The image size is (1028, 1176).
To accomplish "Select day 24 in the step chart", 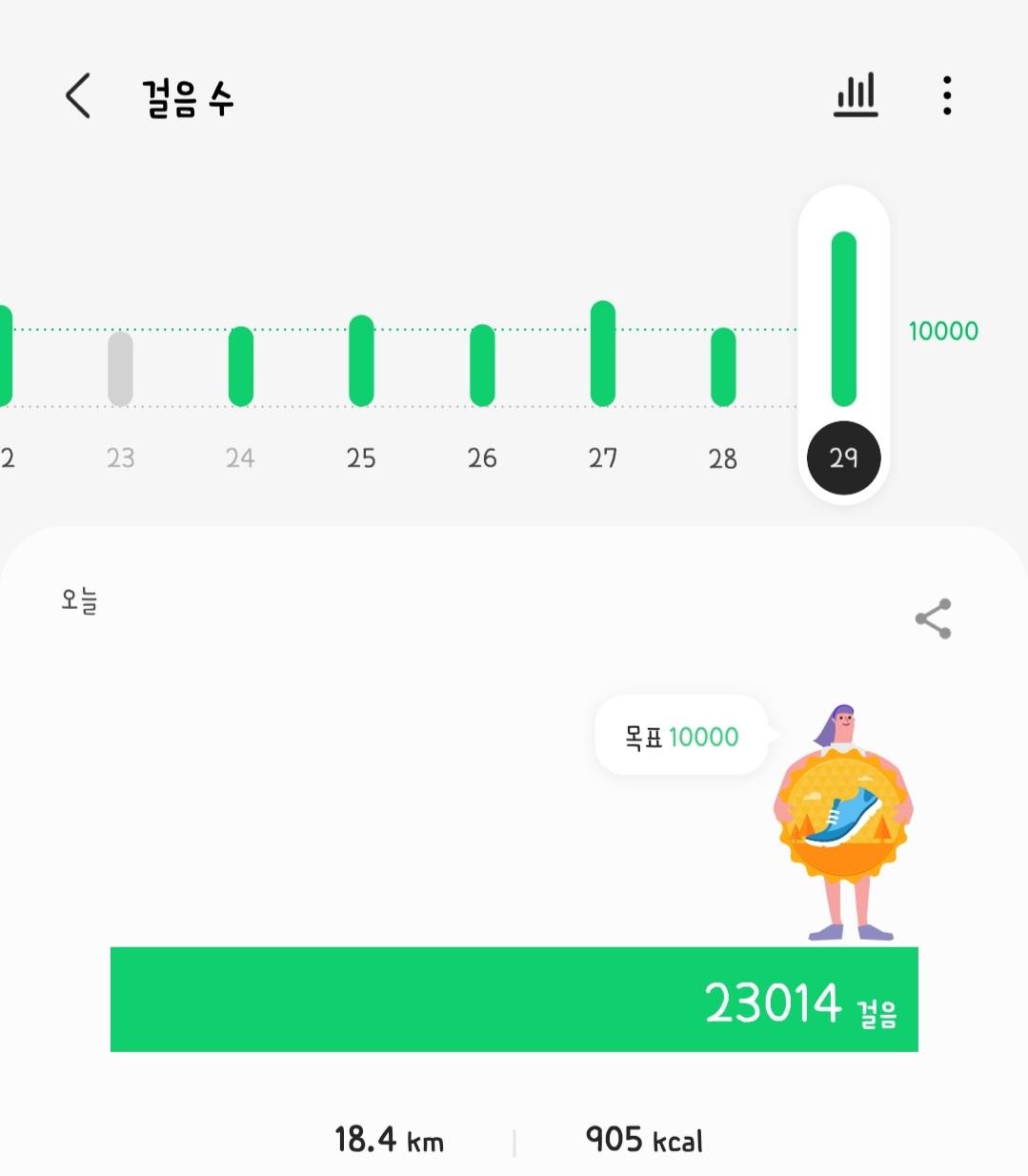I will (241, 367).
